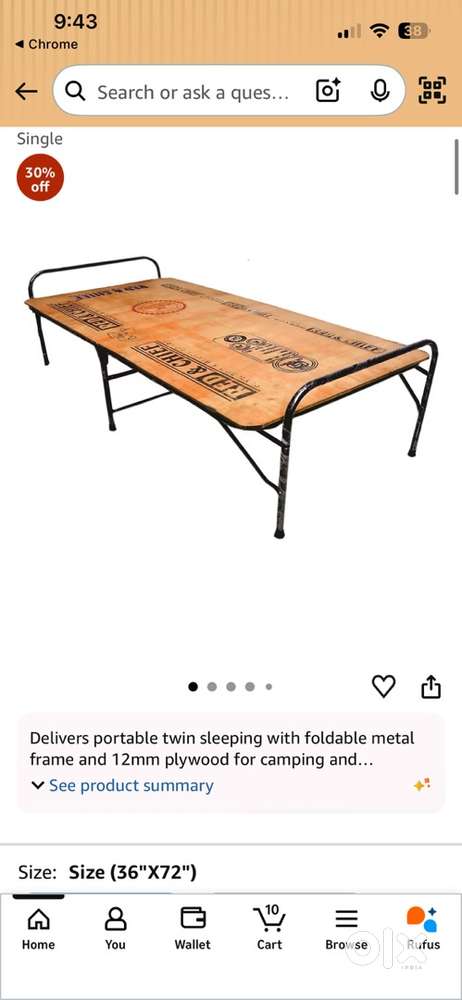Viewport: 462px width, 1000px height.
Task: Share this product
Action: coord(431,686)
